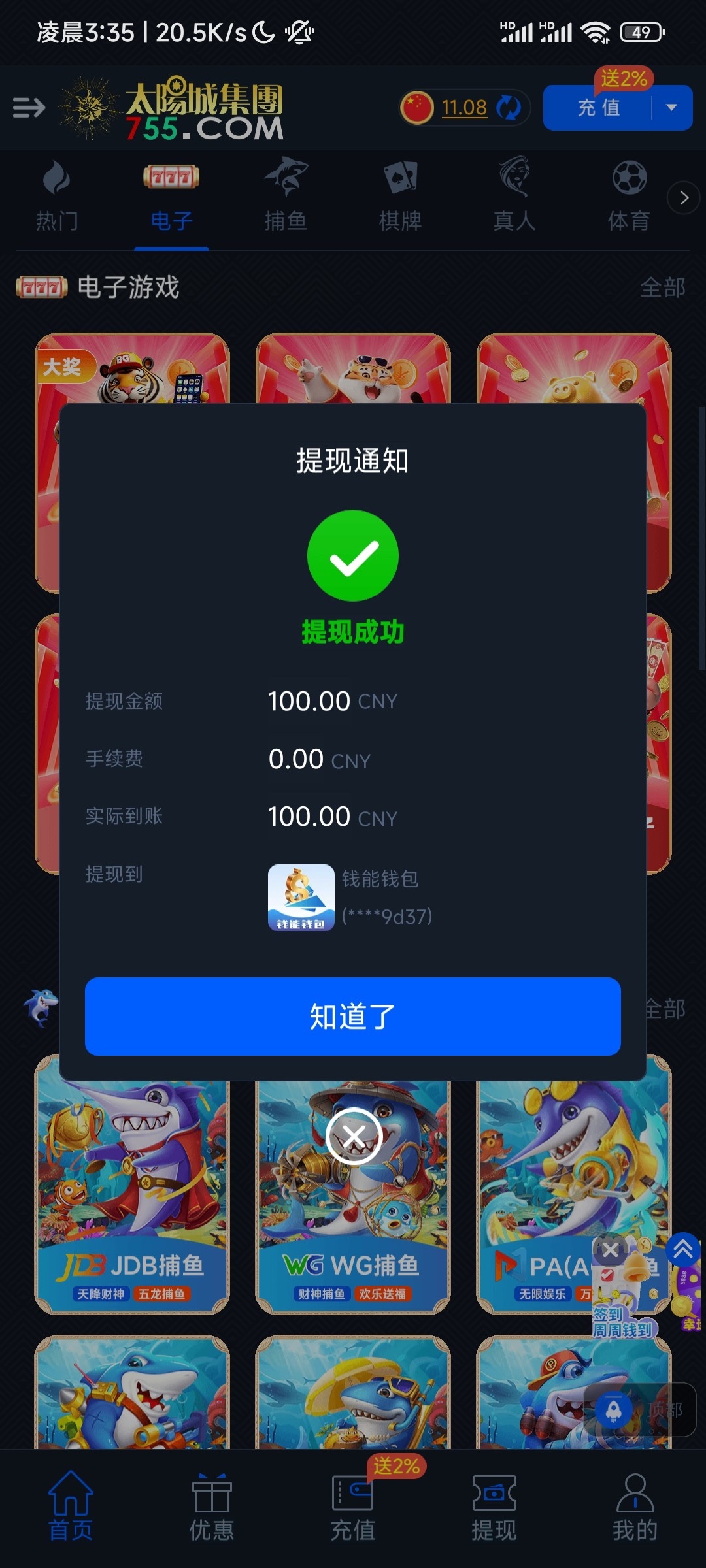The width and height of the screenshot is (706, 1568).
Task: Confirm with the 知道了 button
Action: coord(353,1016)
